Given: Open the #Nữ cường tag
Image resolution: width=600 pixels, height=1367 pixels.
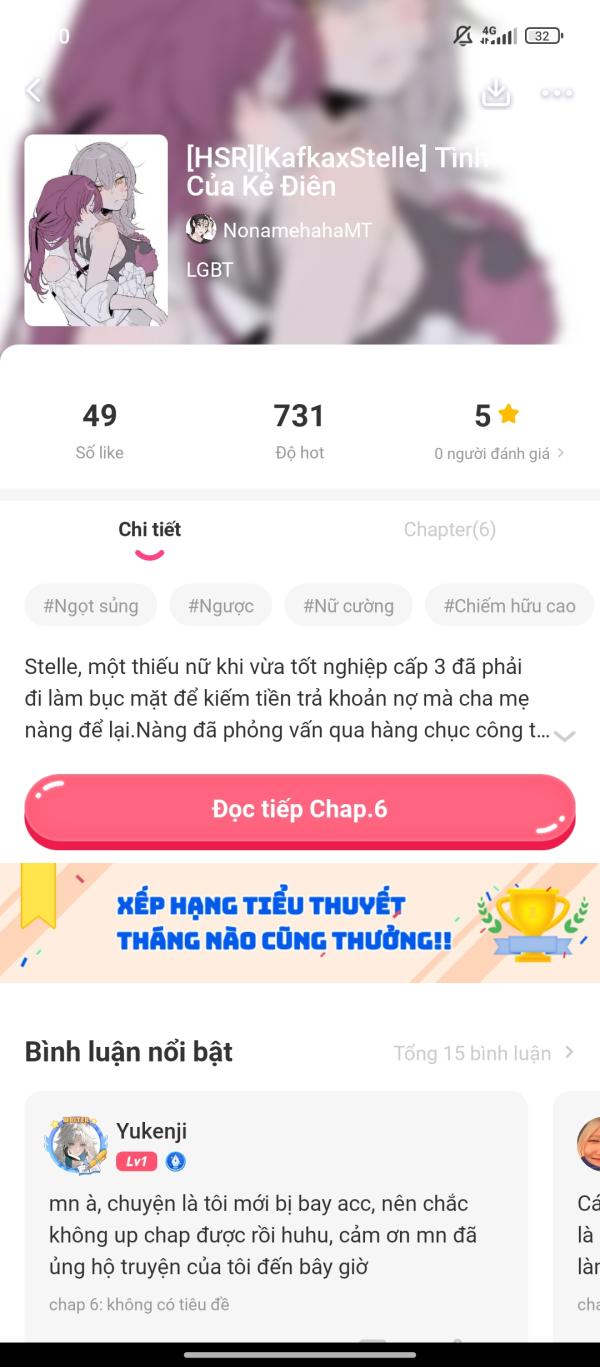Looking at the screenshot, I should [x=348, y=605].
